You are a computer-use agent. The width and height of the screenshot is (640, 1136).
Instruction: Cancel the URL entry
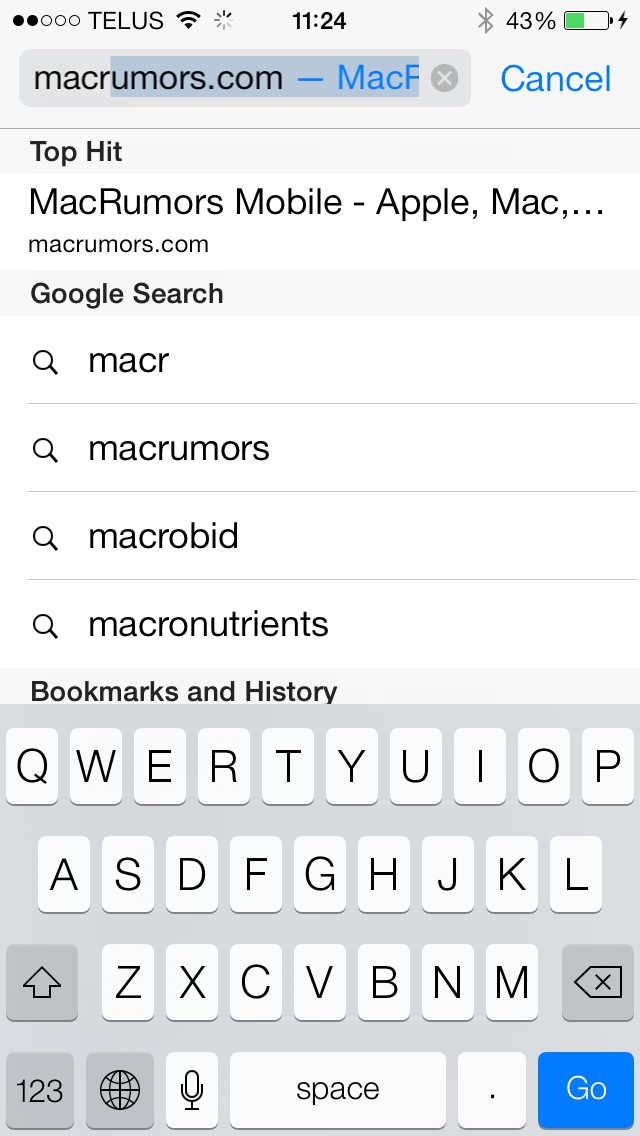[x=556, y=78]
